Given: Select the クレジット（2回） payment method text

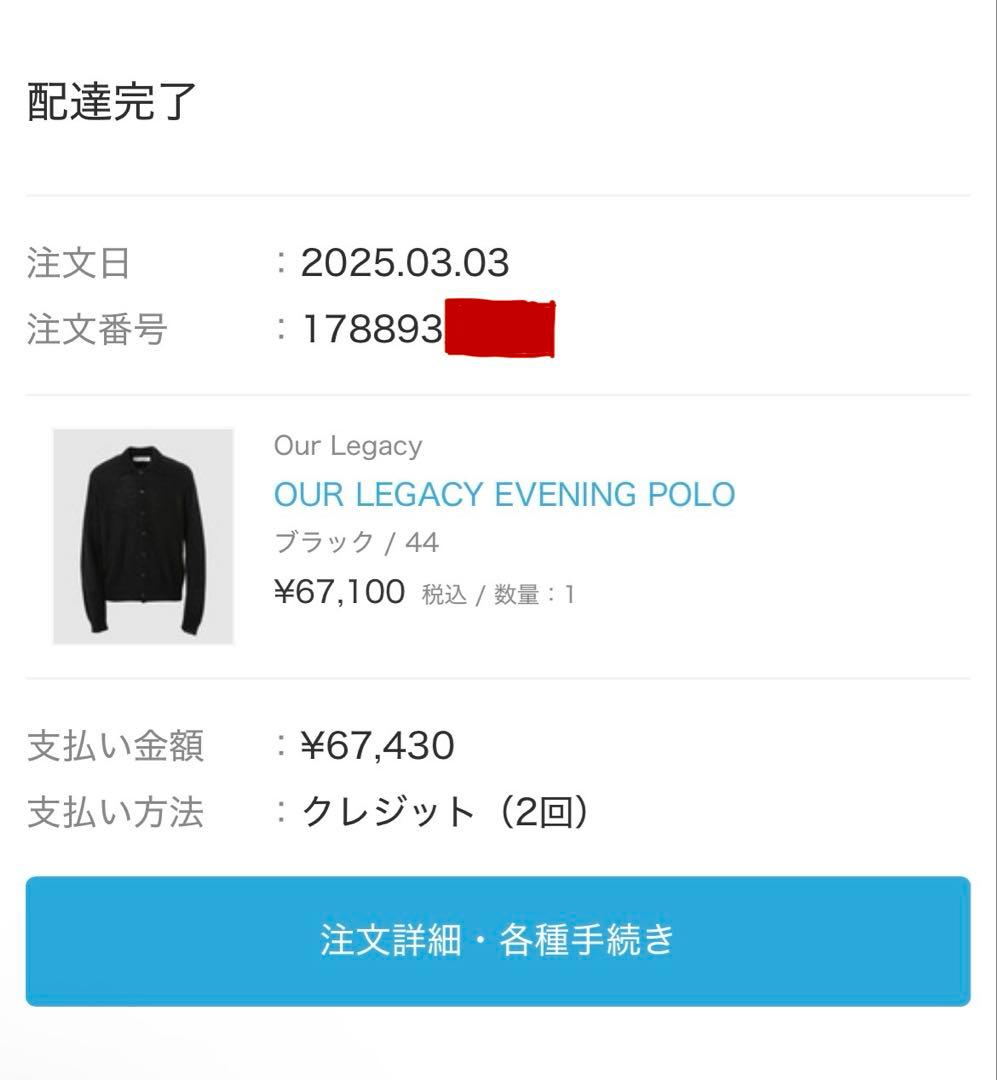Looking at the screenshot, I should [446, 812].
